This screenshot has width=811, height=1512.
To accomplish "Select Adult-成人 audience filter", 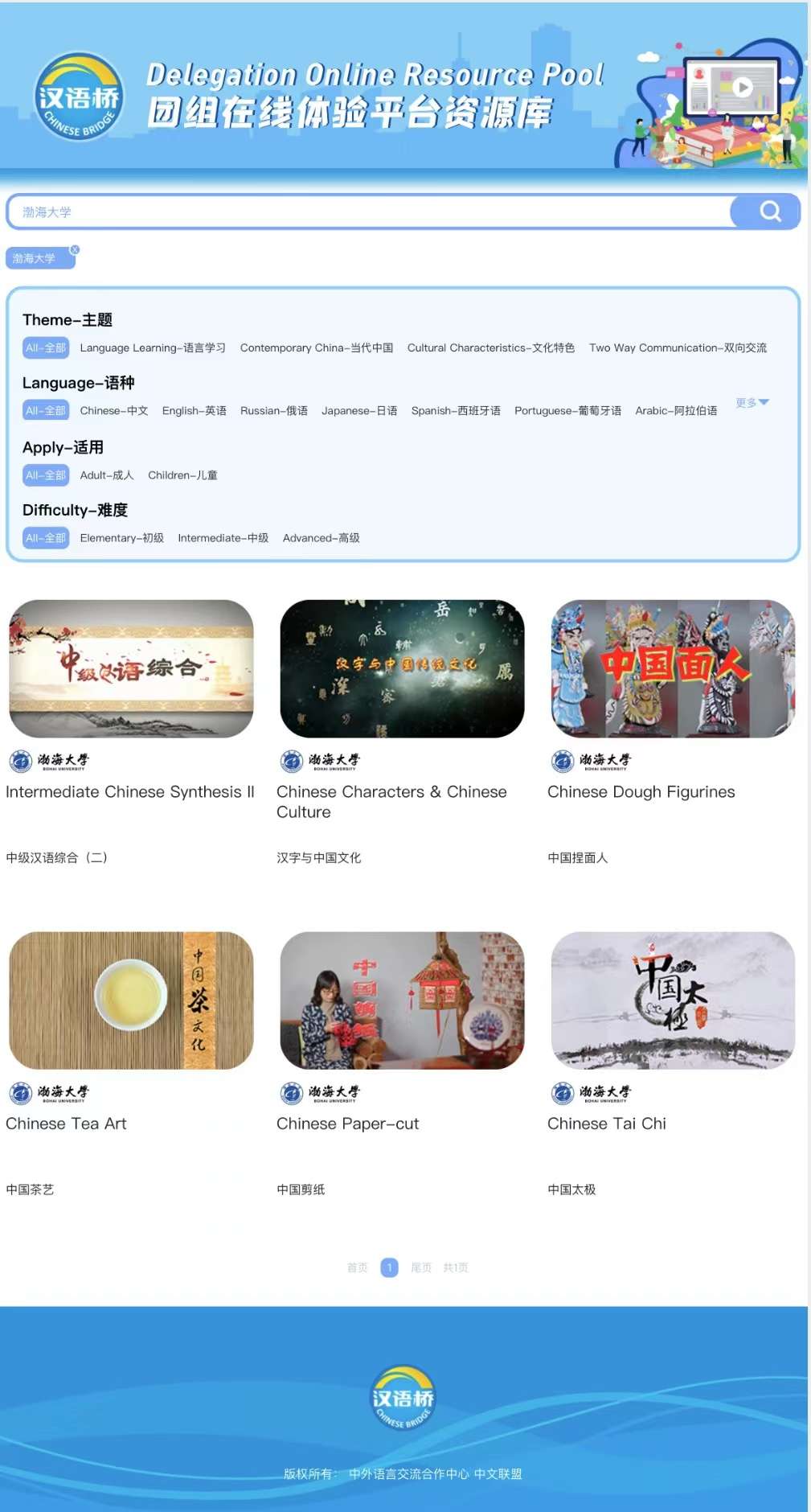I will coord(107,475).
